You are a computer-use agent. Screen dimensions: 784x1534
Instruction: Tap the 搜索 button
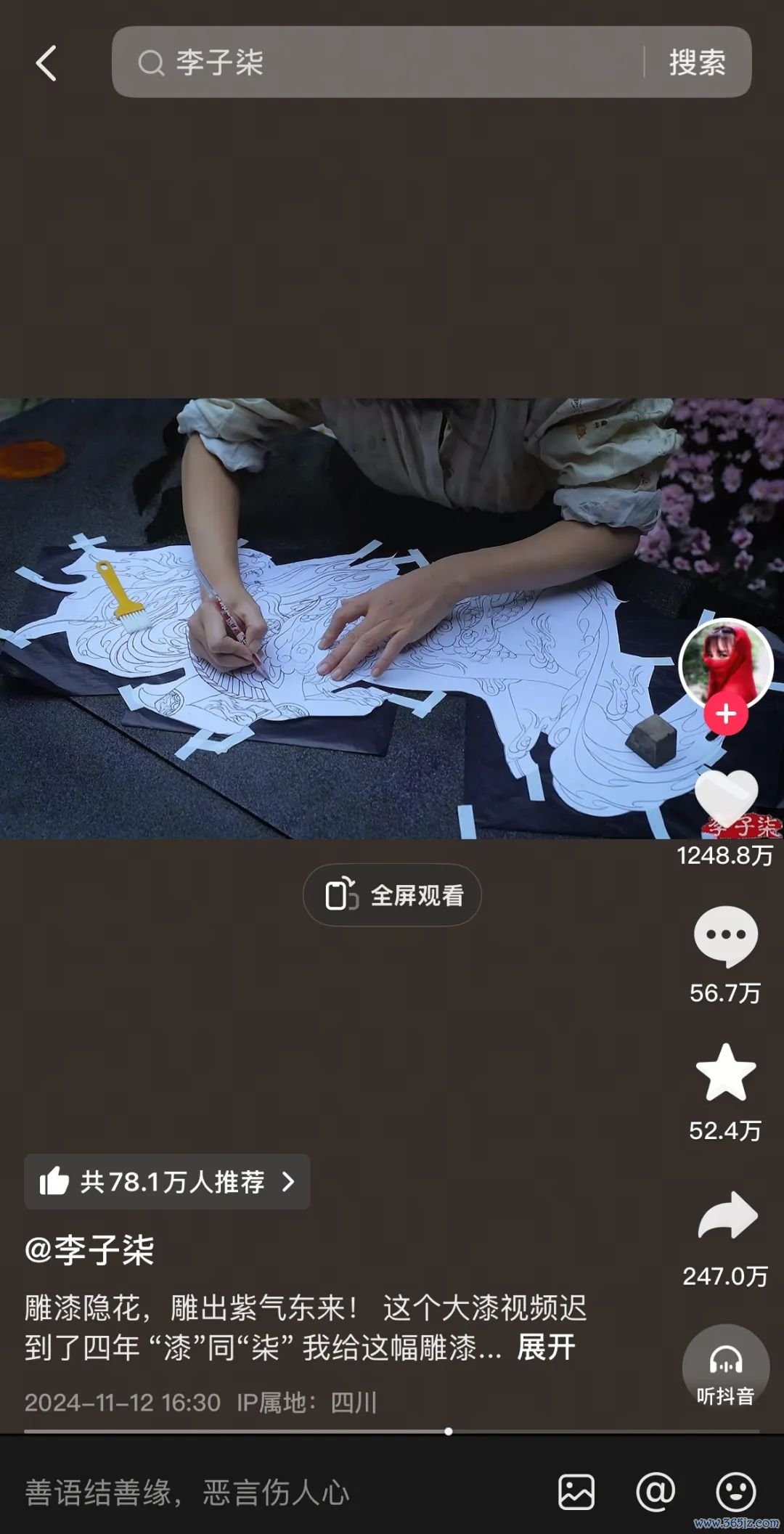[x=697, y=62]
